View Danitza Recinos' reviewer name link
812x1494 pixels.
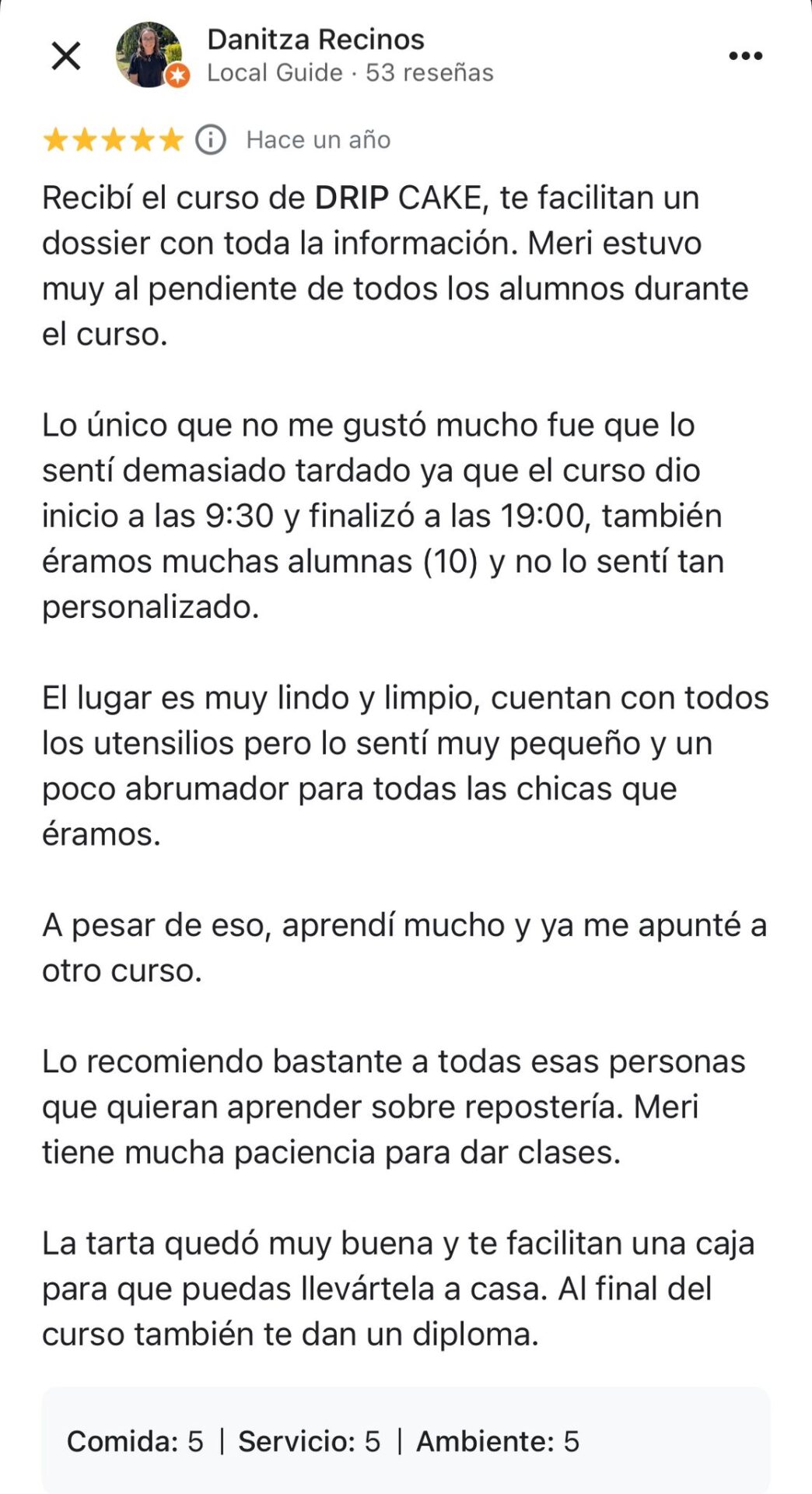[316, 40]
